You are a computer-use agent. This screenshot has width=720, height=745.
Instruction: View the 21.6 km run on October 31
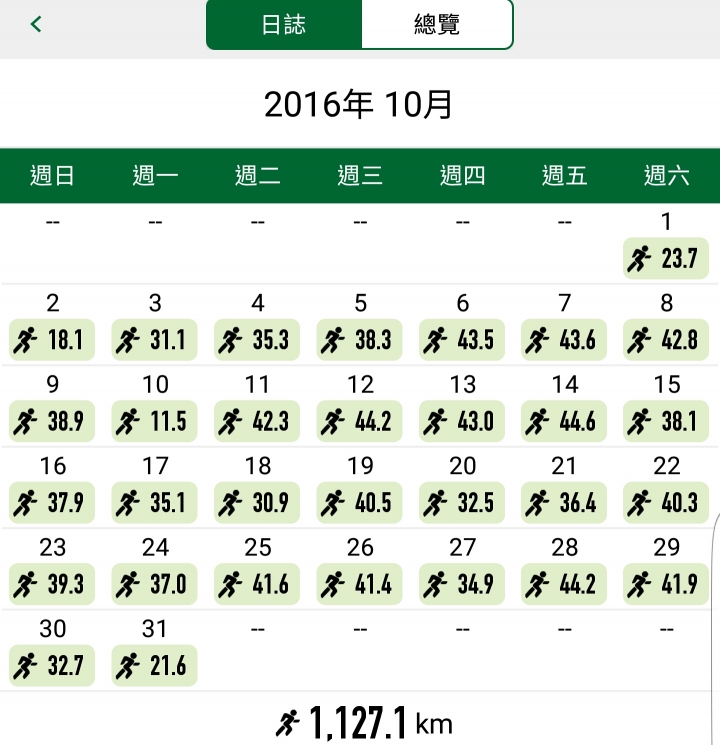(155, 666)
